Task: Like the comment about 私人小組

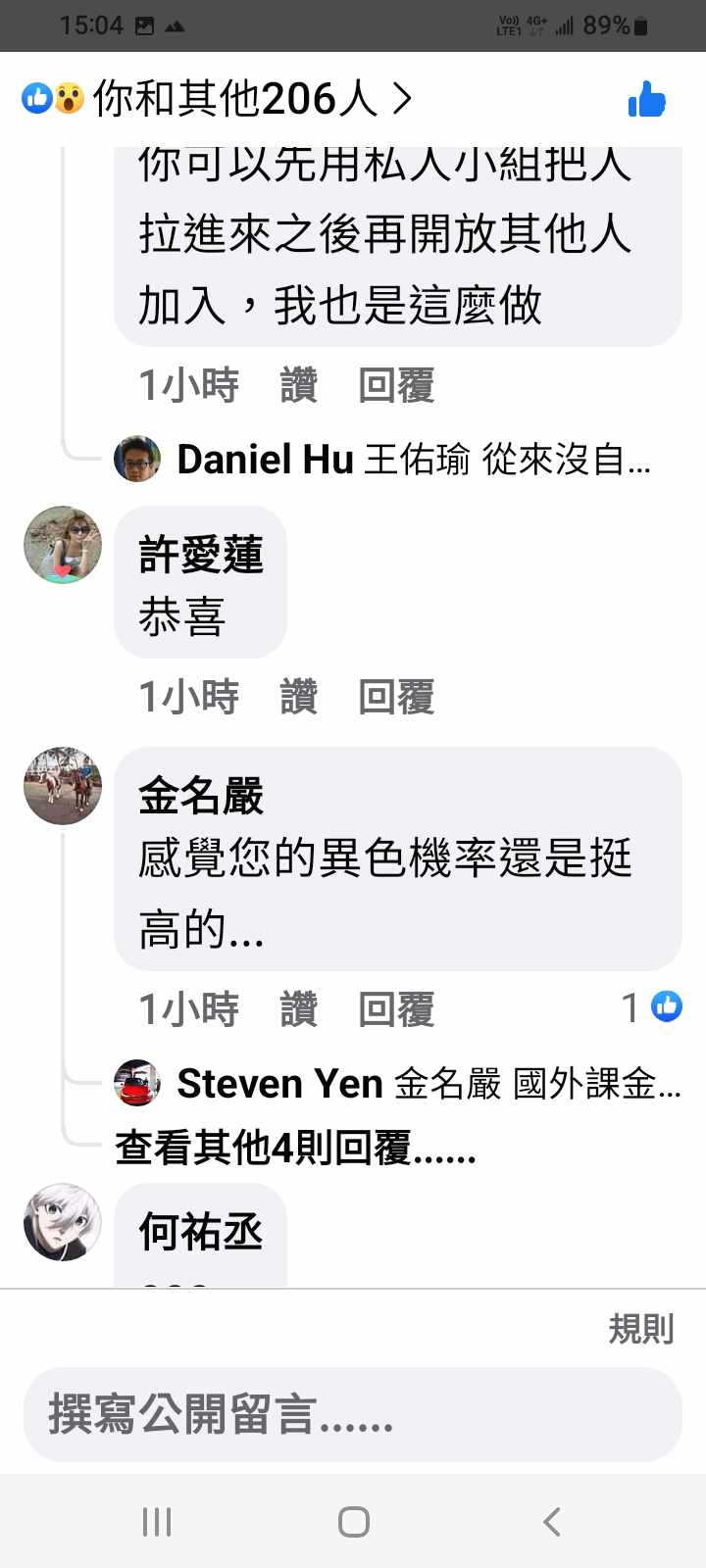Action: 298,385
